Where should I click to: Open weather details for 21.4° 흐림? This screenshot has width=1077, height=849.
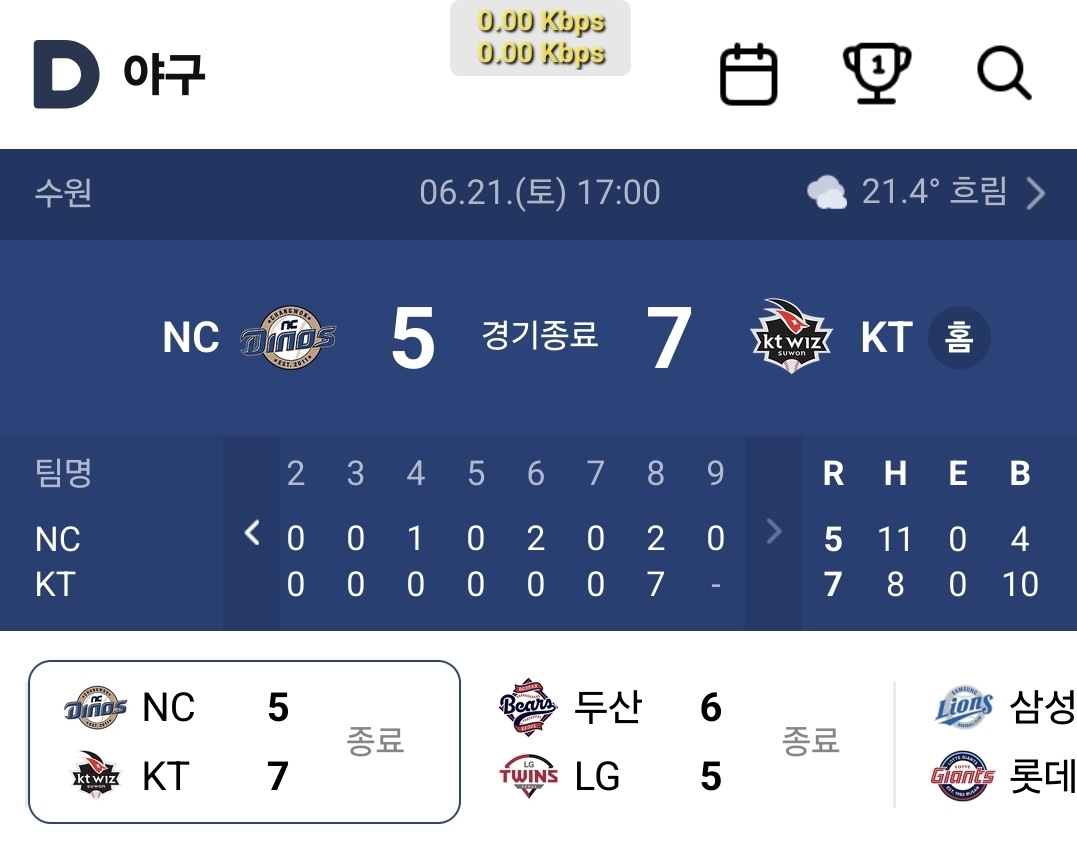925,192
